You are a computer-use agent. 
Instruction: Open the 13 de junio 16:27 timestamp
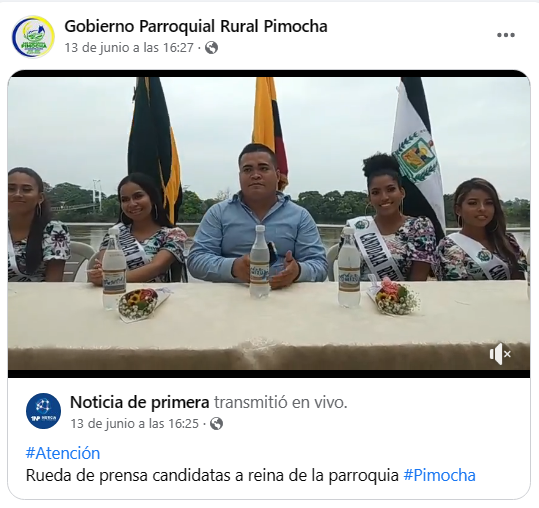click(x=129, y=48)
